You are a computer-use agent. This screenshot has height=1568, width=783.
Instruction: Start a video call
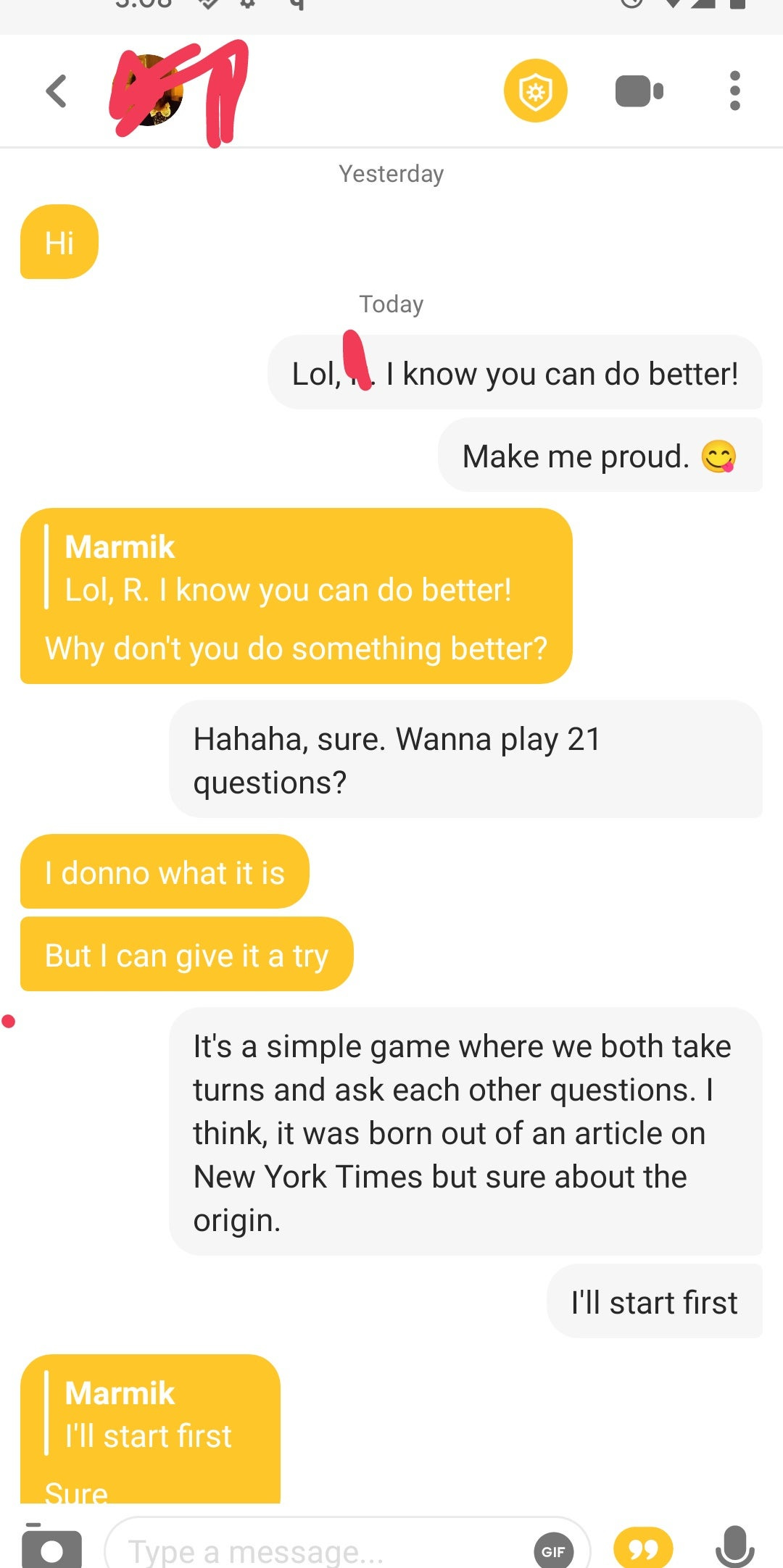pos(639,91)
